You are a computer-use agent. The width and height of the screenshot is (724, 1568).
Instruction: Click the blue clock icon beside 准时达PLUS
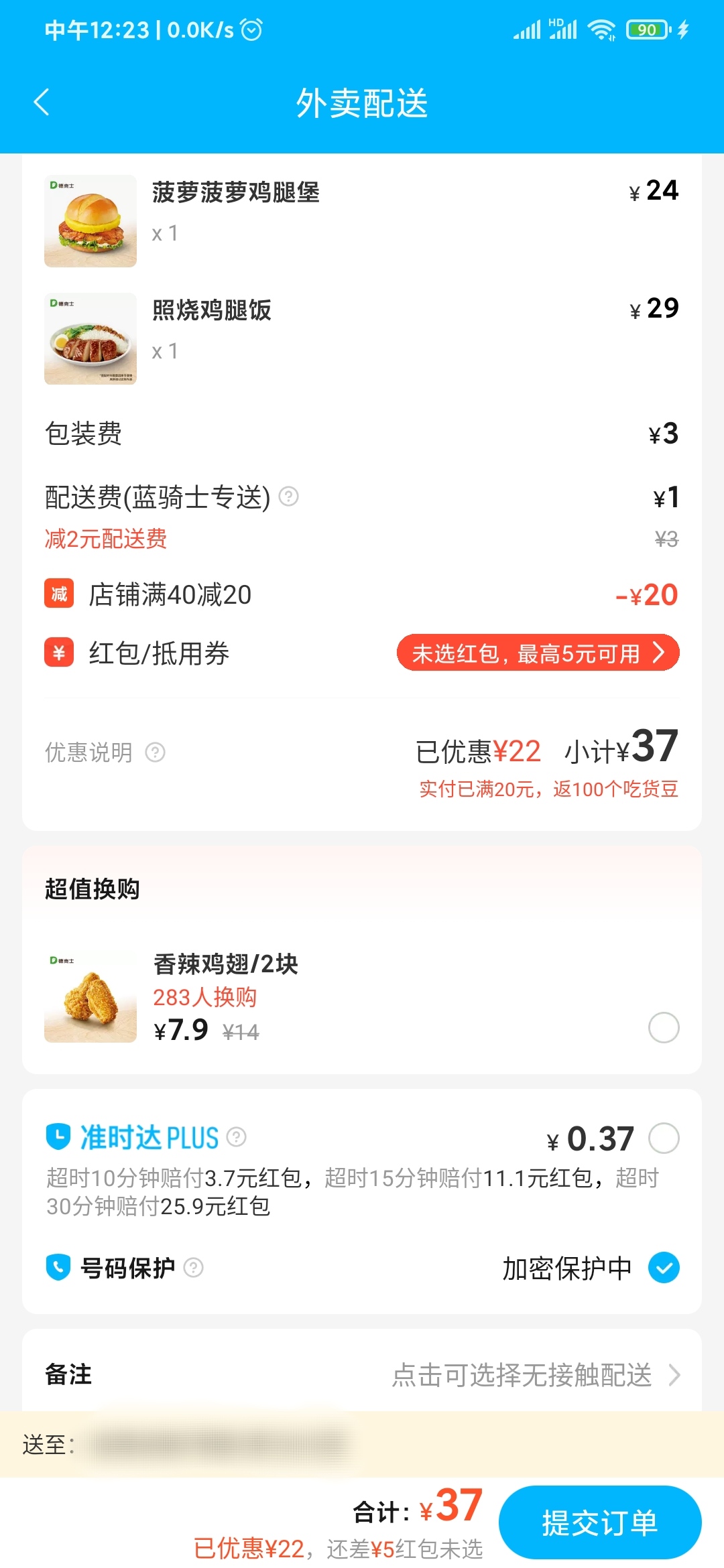(x=58, y=1137)
